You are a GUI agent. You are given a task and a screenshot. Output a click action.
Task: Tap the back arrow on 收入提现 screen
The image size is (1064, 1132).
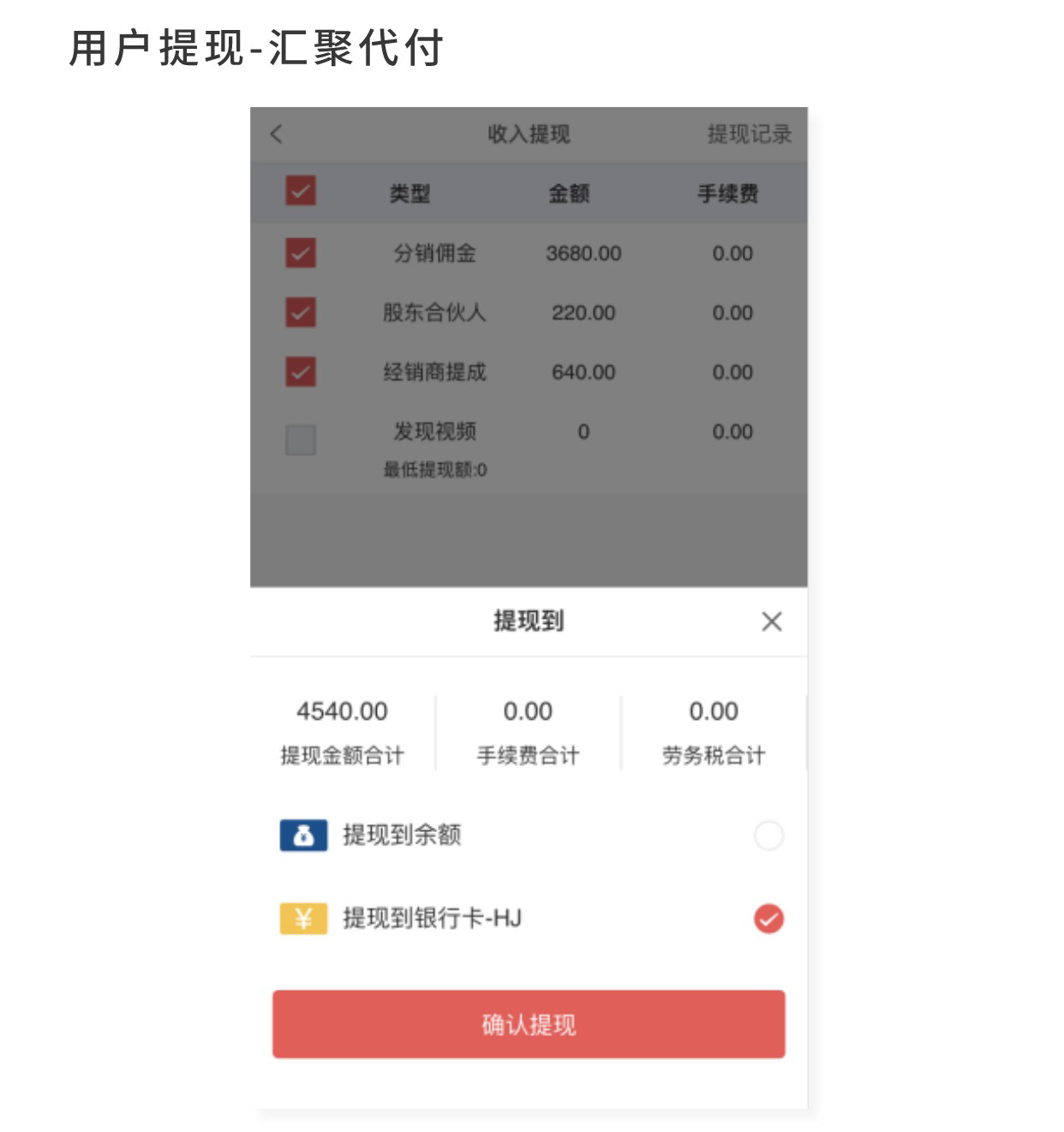click(x=274, y=134)
